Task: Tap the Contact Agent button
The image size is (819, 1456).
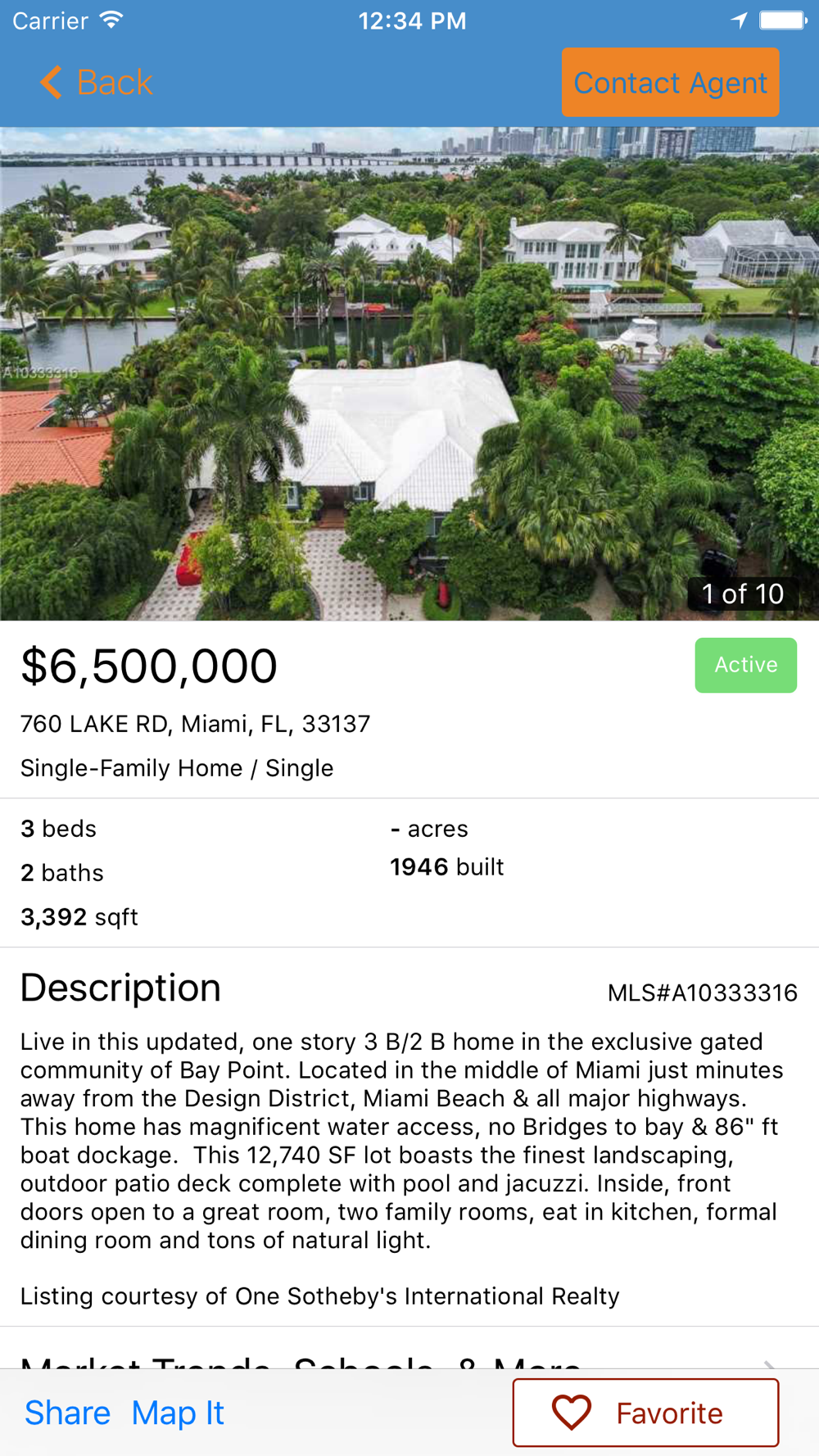Action: [x=670, y=82]
